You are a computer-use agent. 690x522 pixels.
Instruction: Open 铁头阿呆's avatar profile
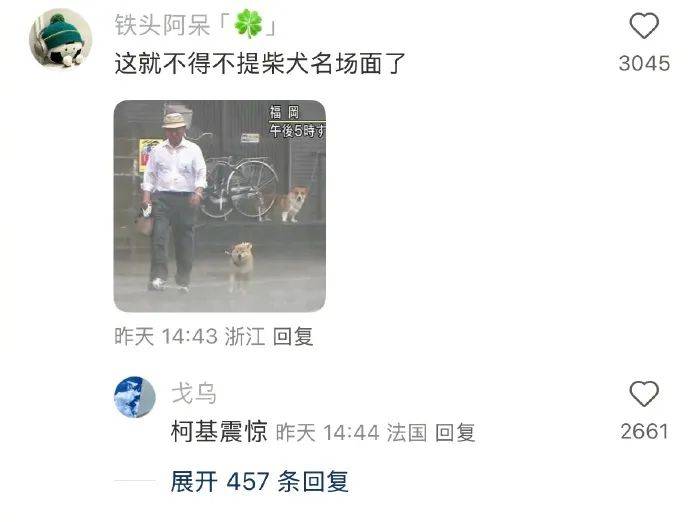(x=60, y=39)
